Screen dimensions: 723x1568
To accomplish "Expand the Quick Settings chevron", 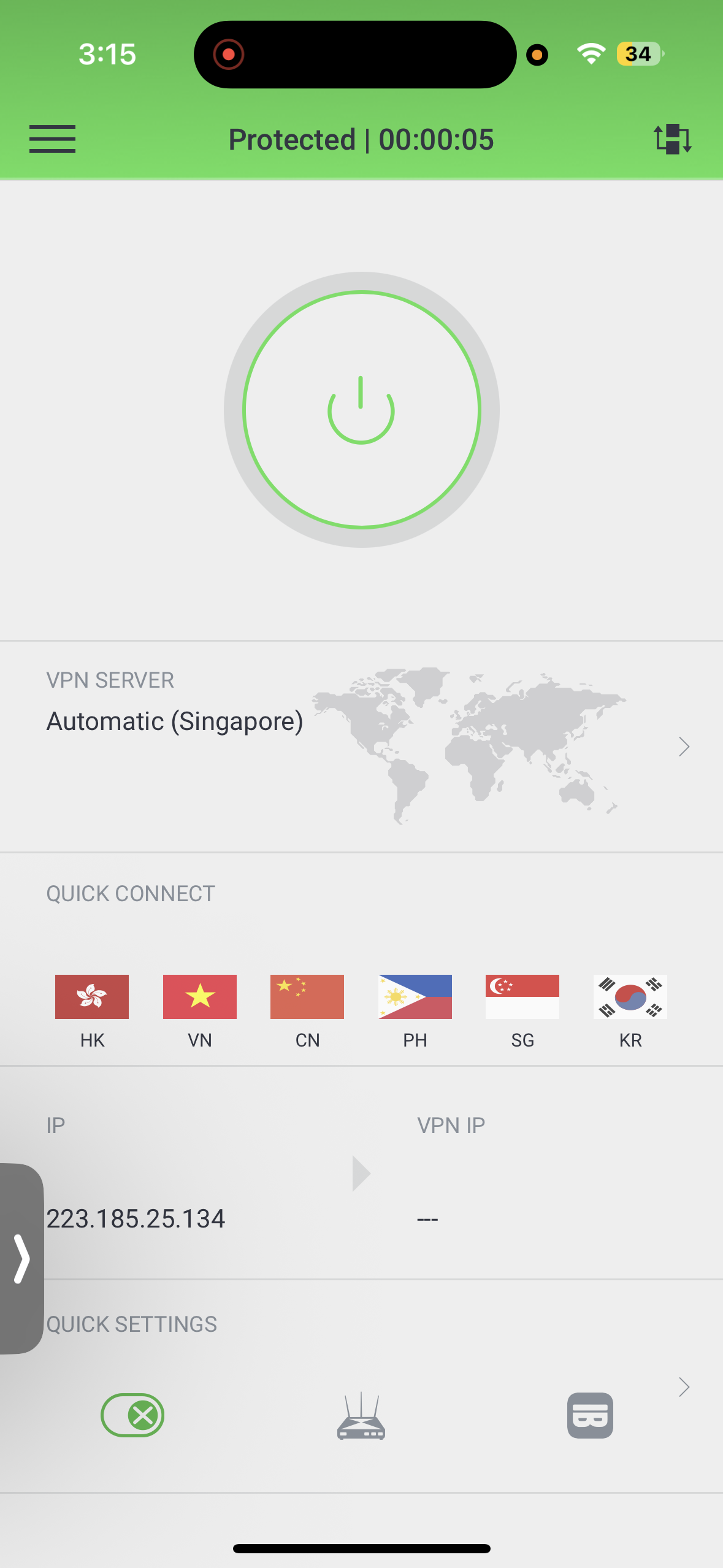I will pos(683,1386).
